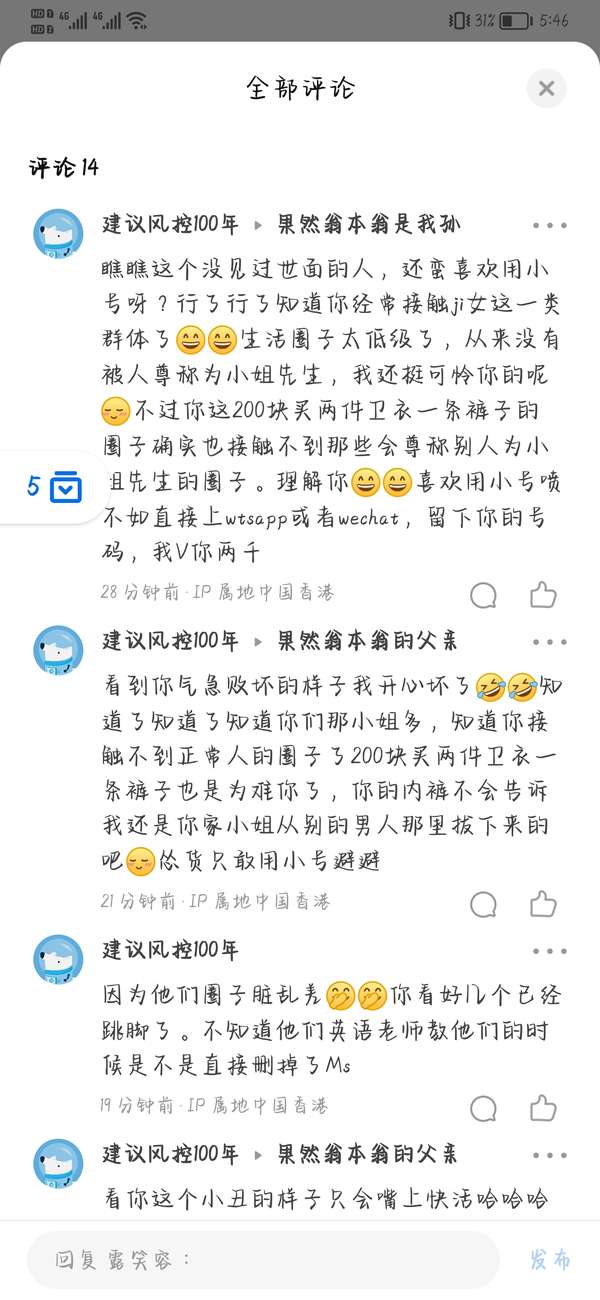Viewport: 600px width, 1300px height.
Task: Open the floating side badge showing 5
Action: 52,487
